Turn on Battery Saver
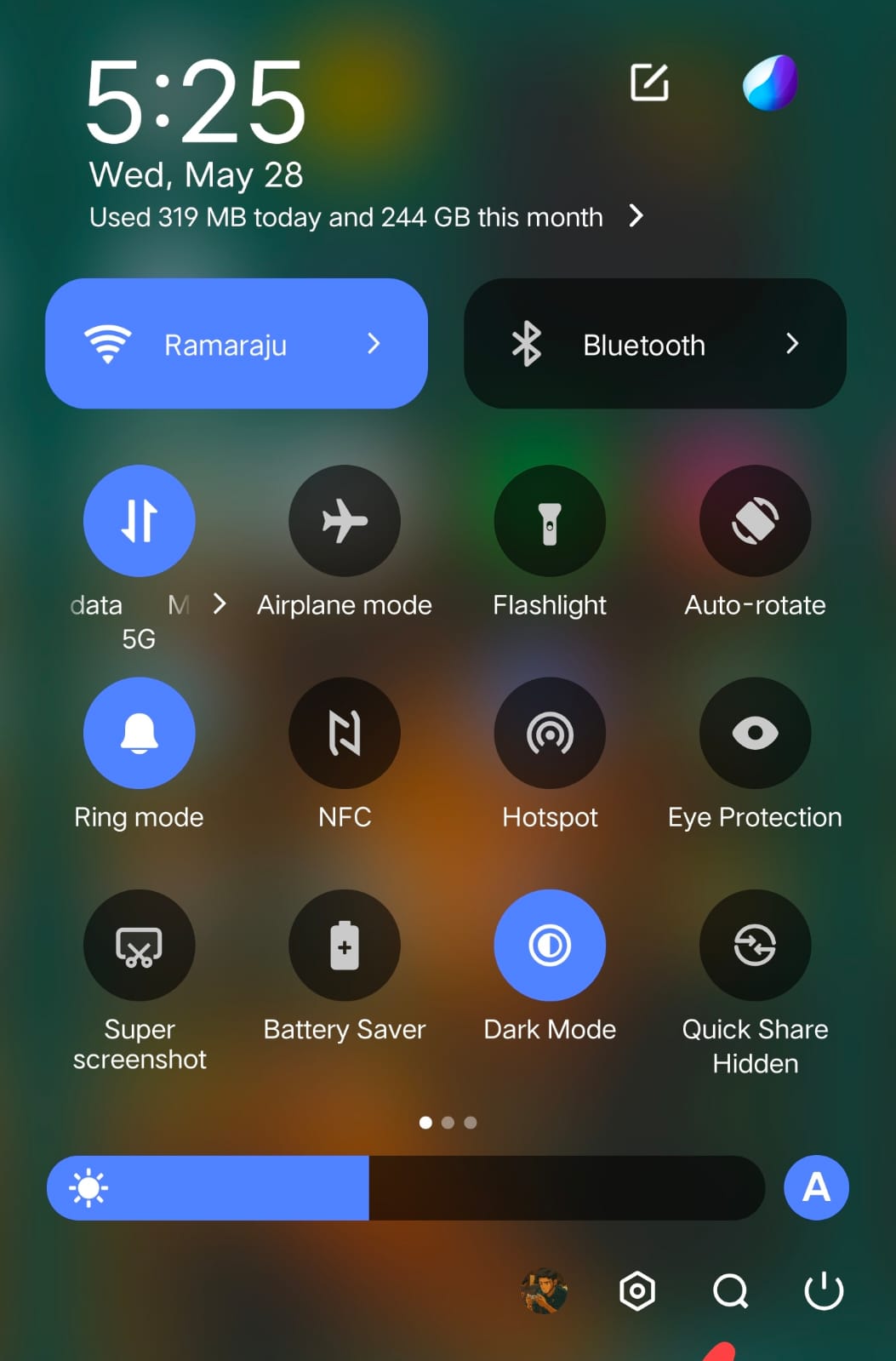The width and height of the screenshot is (896, 1361). 345,946
